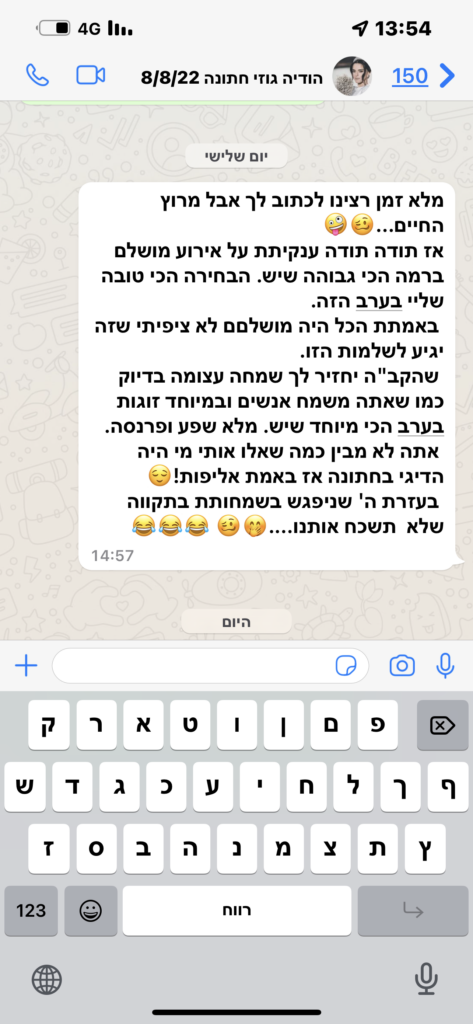Open the contact's profile photo
473x1024 pixels.
[x=352, y=76]
